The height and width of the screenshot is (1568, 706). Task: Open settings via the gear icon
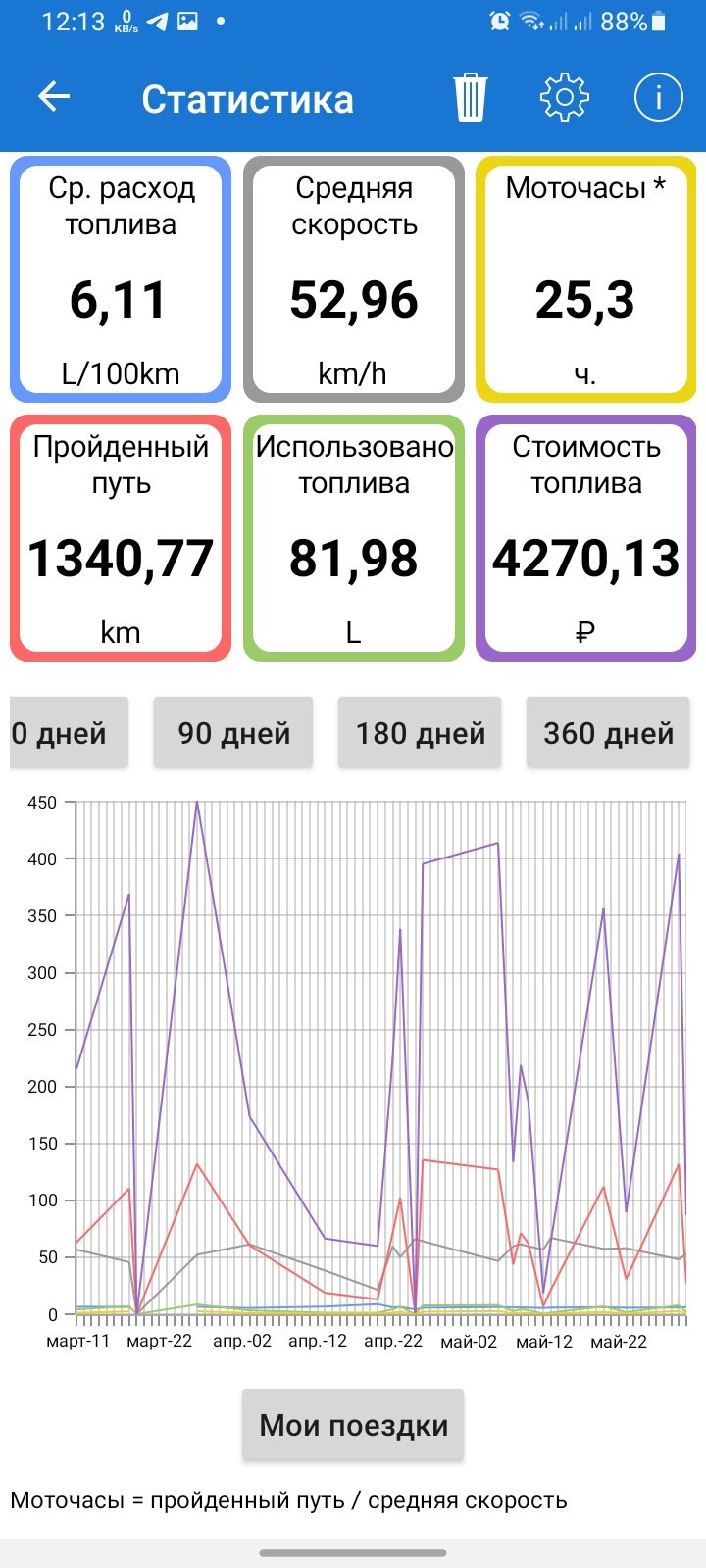click(x=565, y=97)
